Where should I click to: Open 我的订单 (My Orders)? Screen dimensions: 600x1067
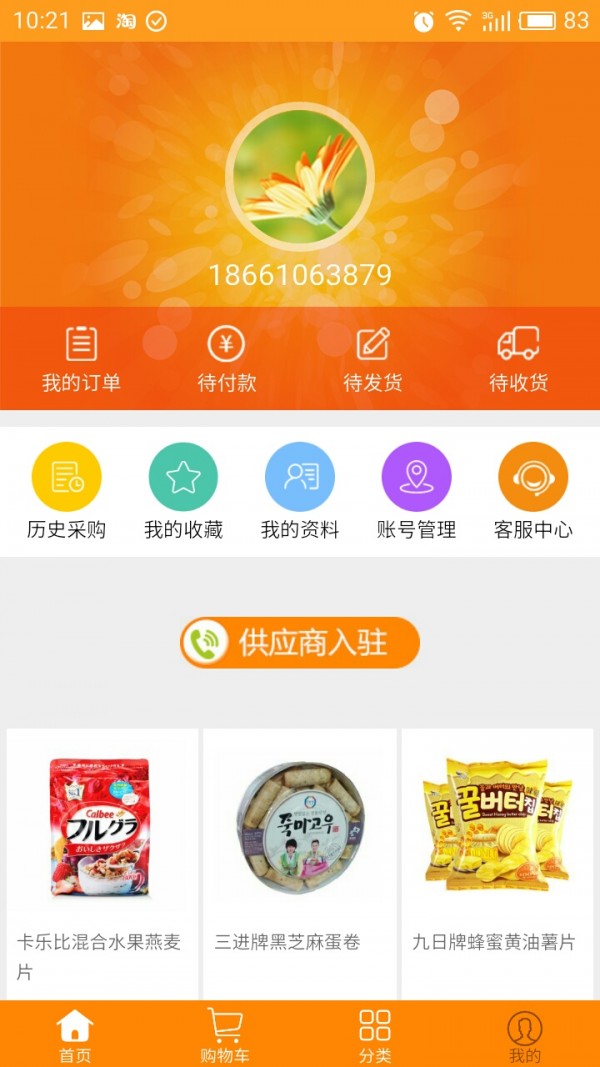(81, 359)
